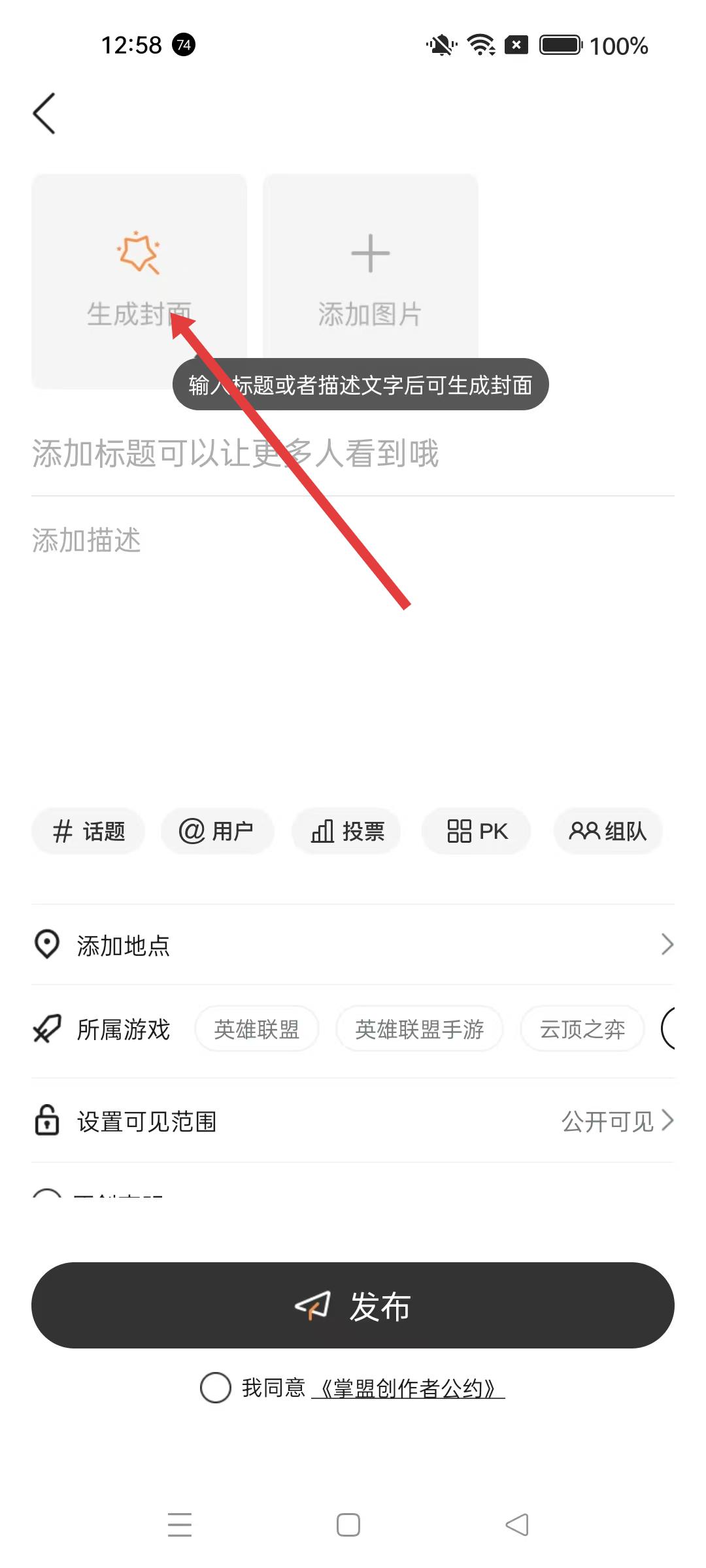This screenshot has width=706, height=1568.
Task: Open the 添加地点 location row
Action: [x=353, y=945]
